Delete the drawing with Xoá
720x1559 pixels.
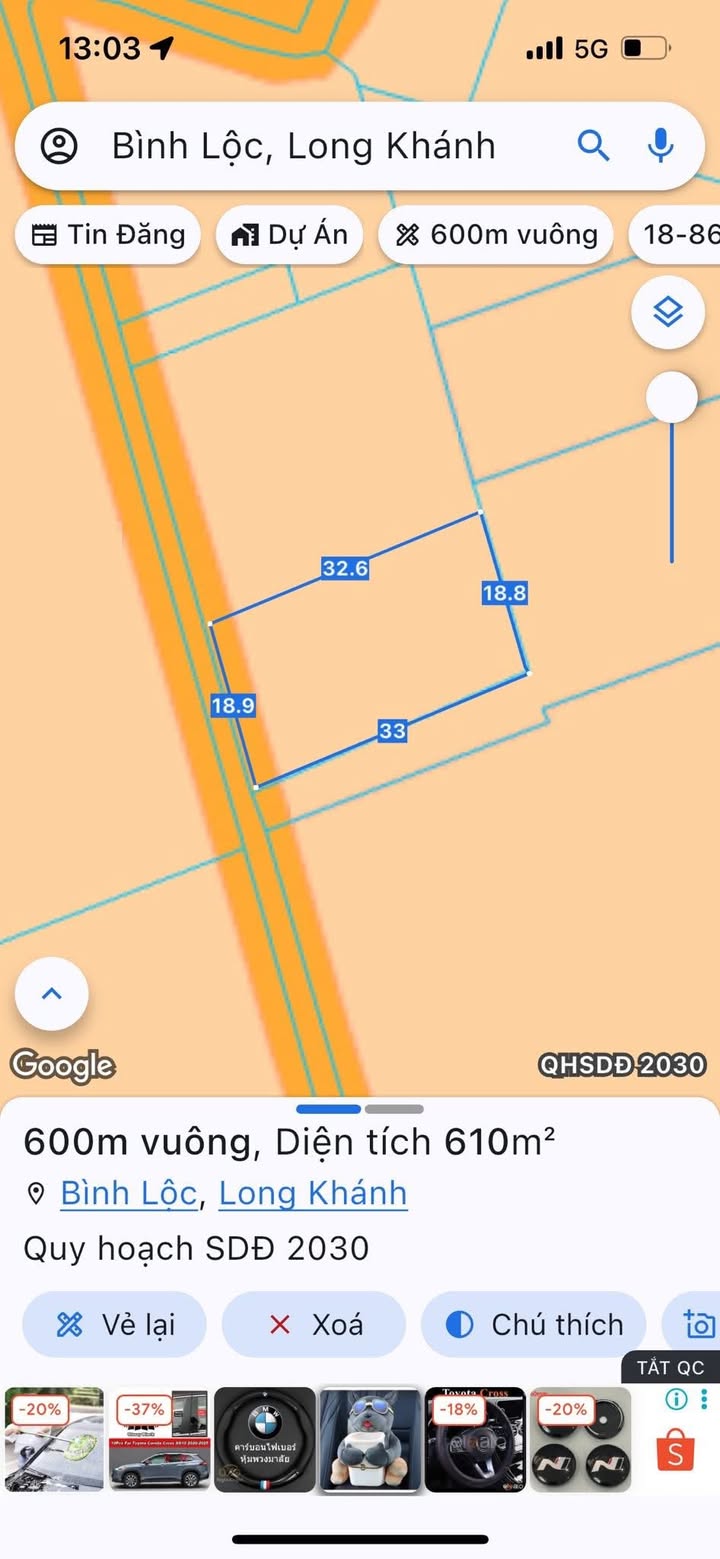point(313,1325)
